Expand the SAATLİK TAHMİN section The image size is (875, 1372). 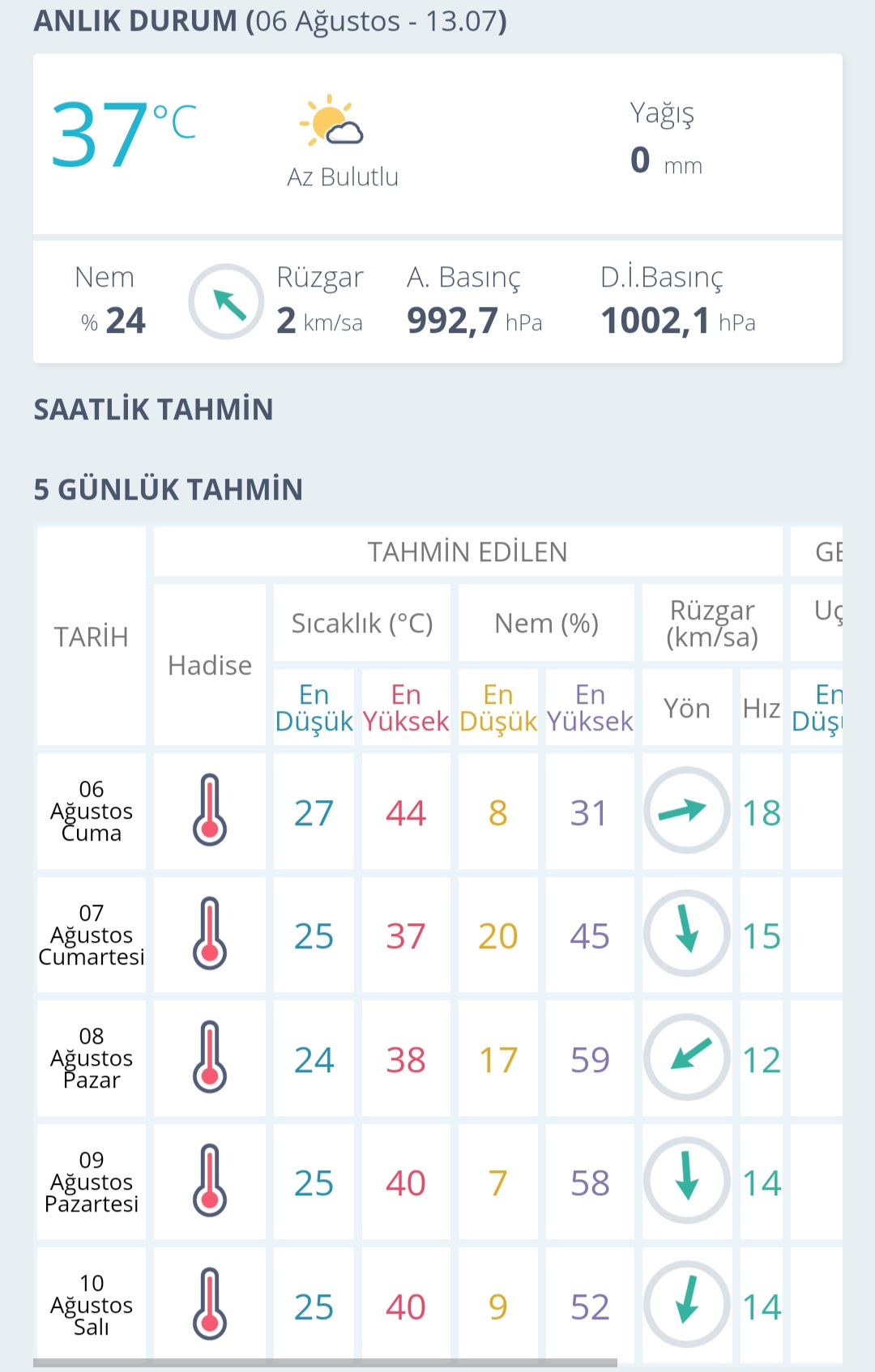pyautogui.click(x=153, y=410)
